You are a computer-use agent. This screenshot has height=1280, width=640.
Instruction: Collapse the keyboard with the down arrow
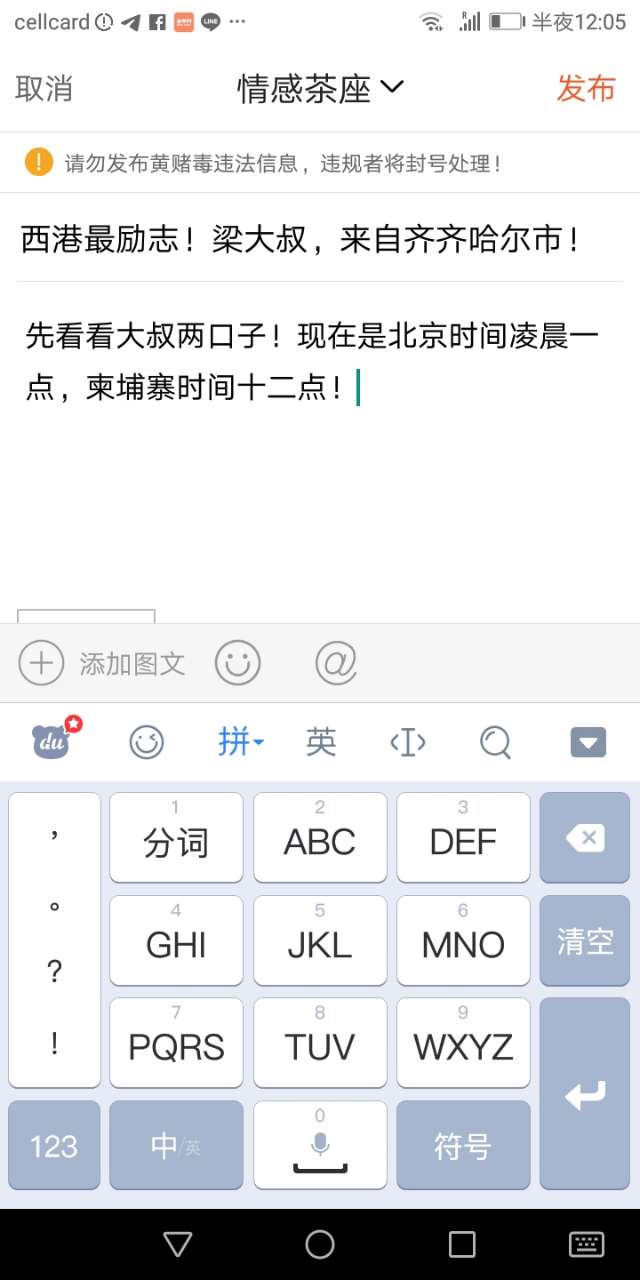tap(588, 742)
